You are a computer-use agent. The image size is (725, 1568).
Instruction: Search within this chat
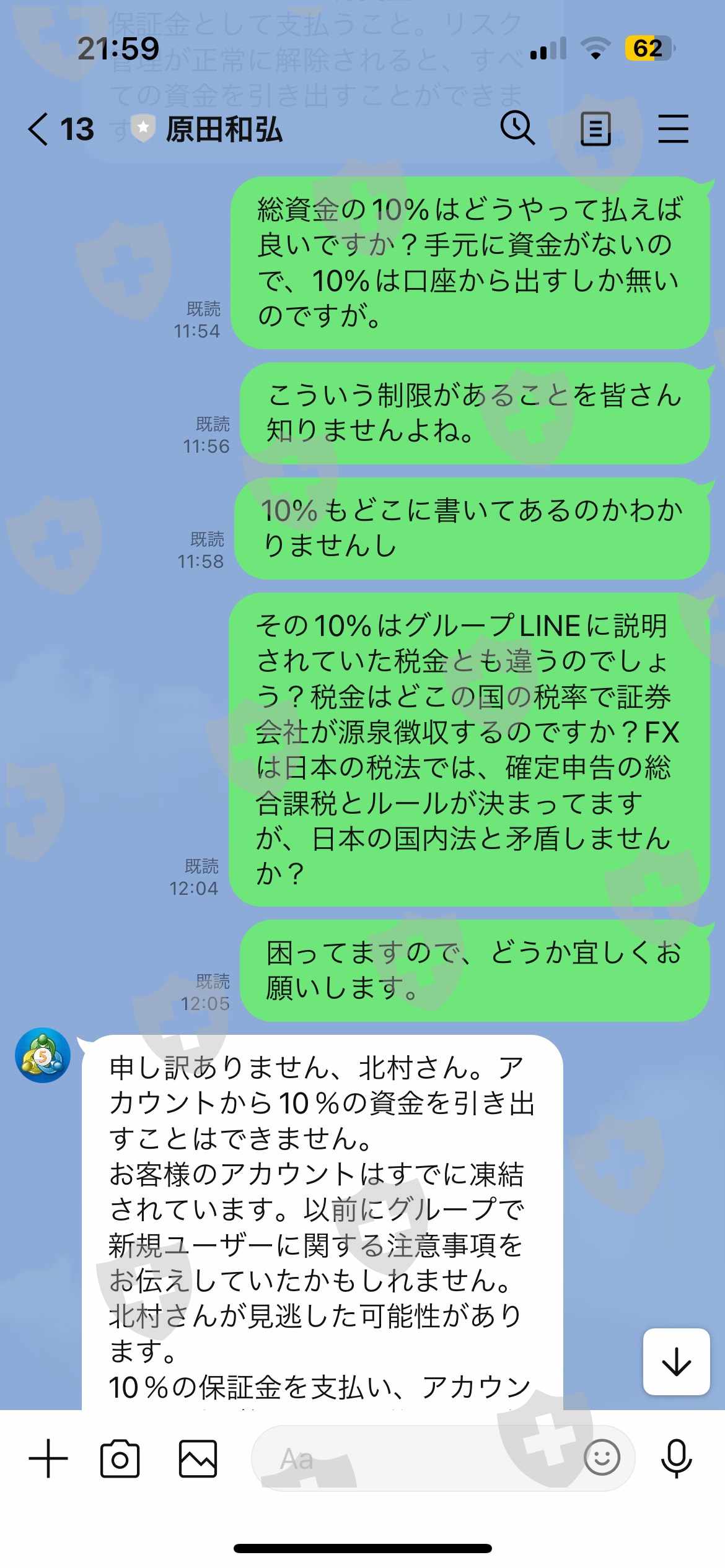click(517, 129)
